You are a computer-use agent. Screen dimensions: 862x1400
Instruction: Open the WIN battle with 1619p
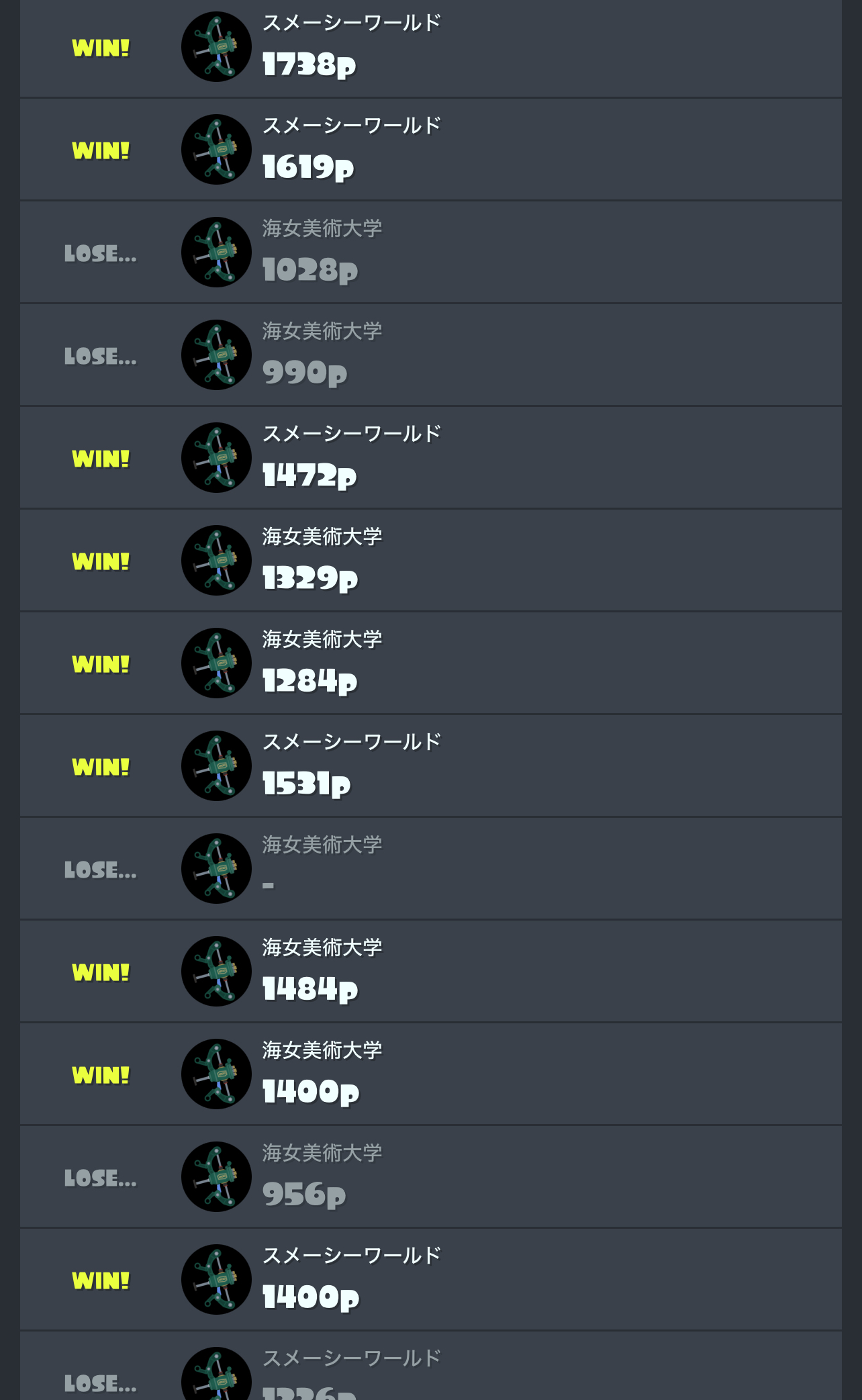point(430,150)
